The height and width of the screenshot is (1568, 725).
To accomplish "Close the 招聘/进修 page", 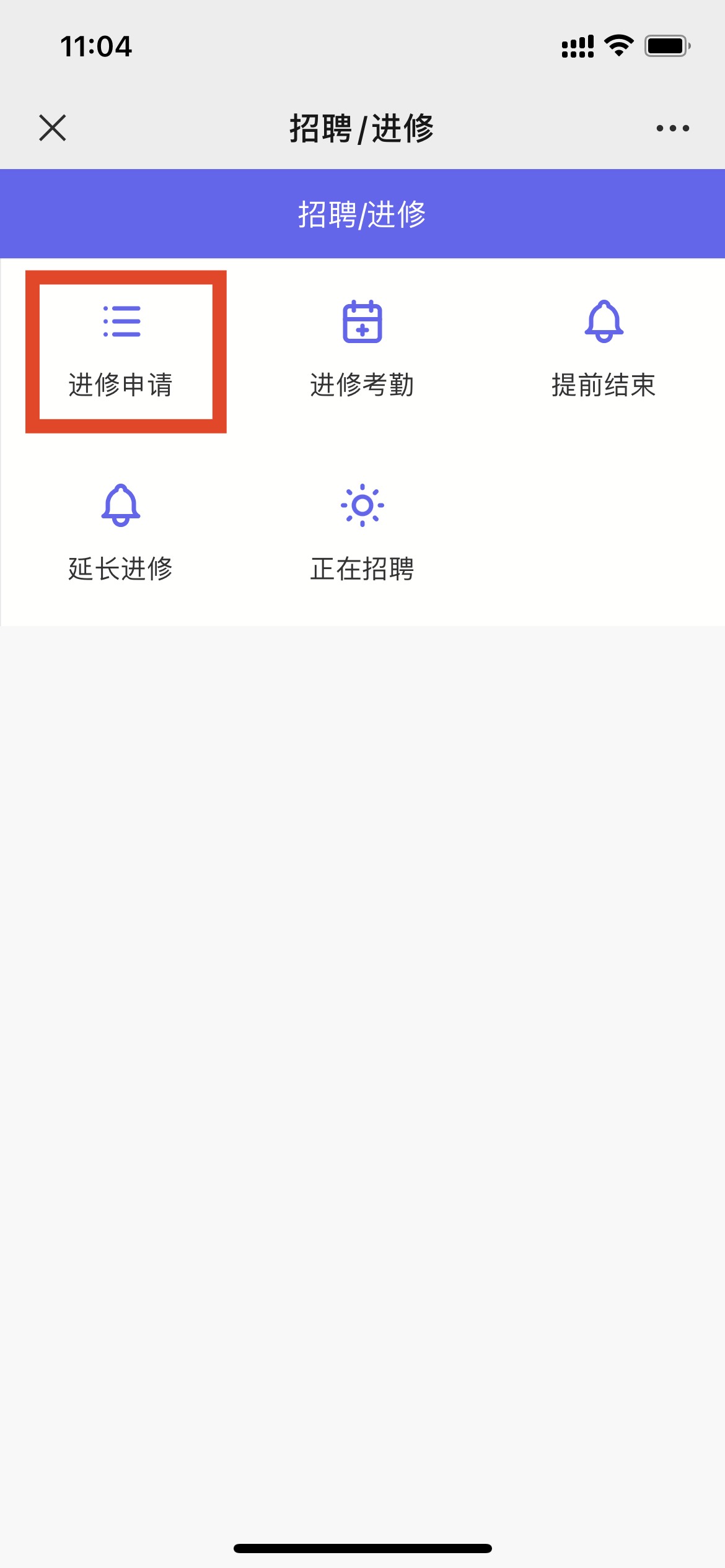I will click(x=53, y=128).
